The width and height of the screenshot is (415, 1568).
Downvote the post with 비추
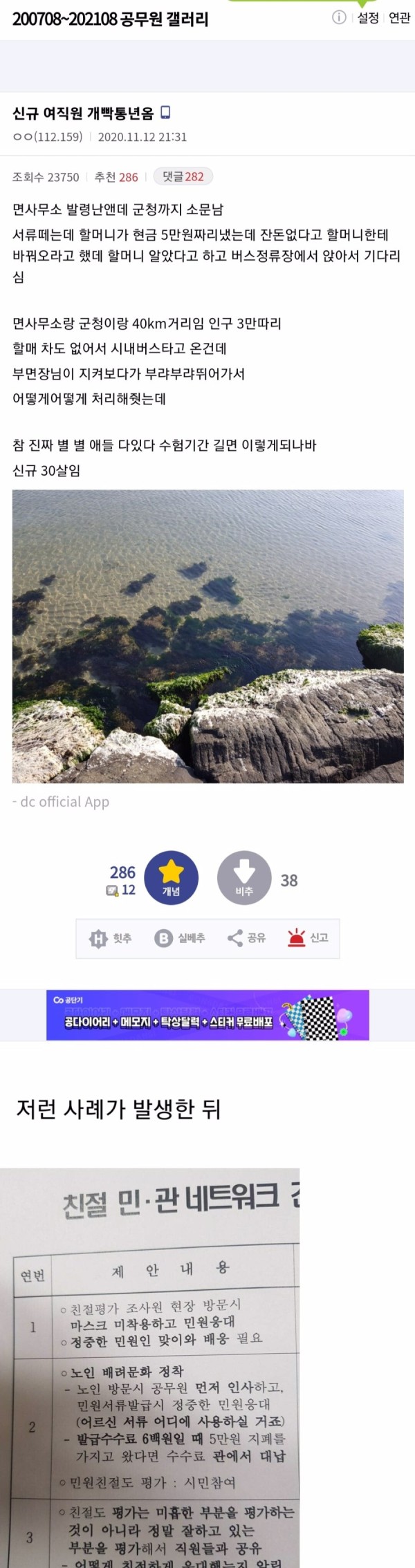244,878
